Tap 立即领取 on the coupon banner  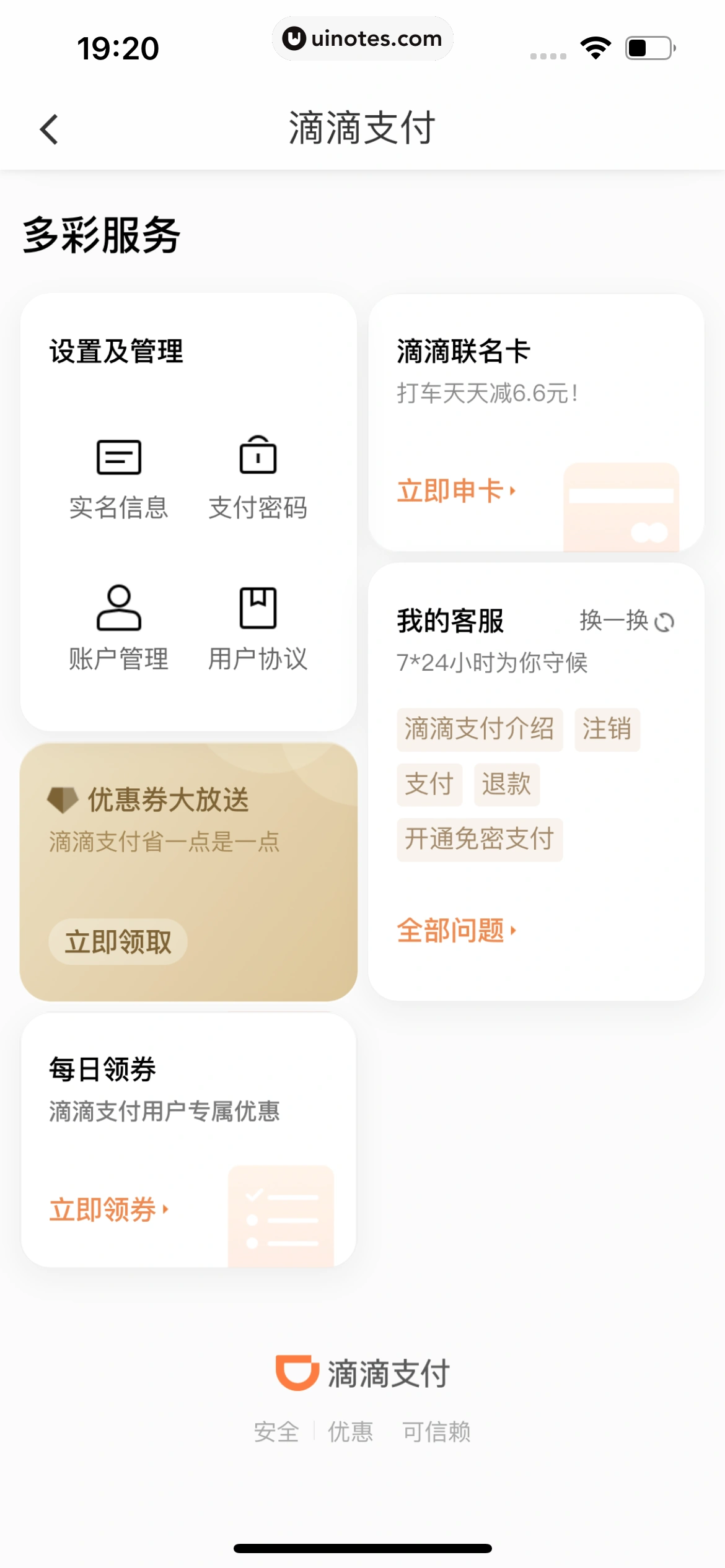[x=118, y=941]
